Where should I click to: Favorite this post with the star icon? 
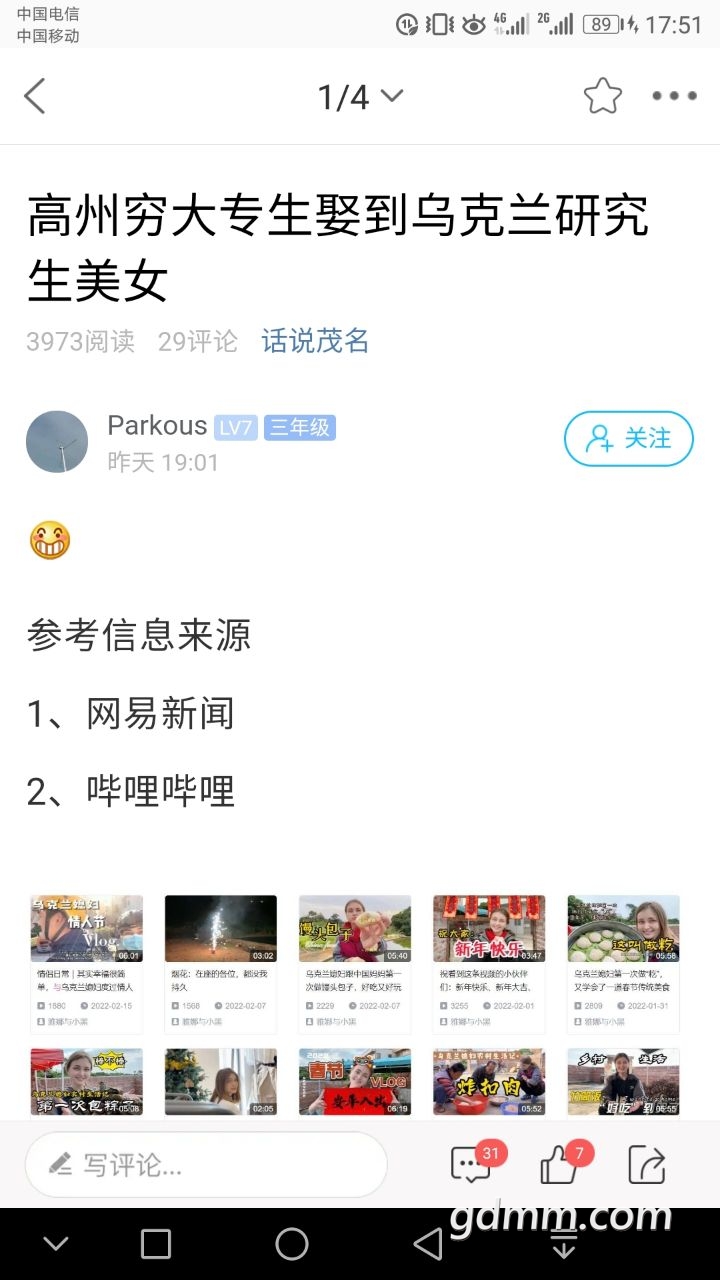(602, 97)
